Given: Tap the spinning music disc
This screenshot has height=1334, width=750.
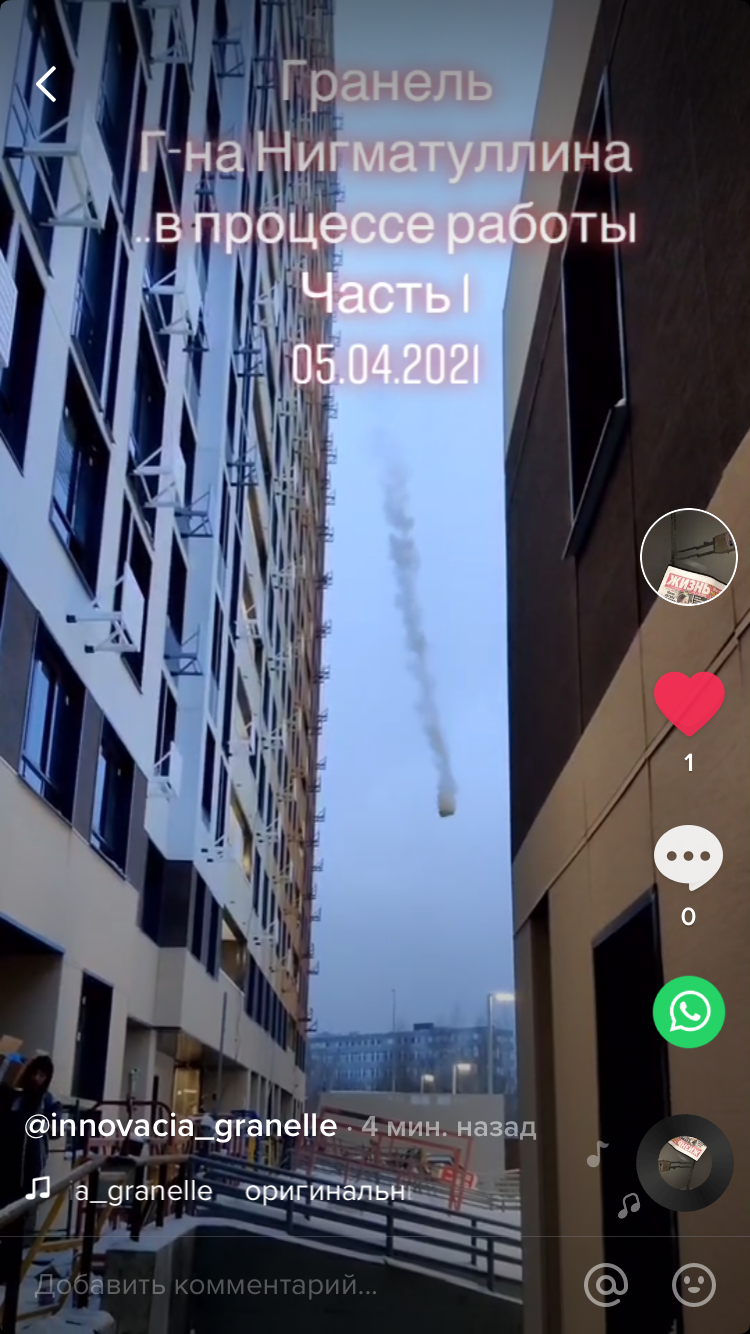Looking at the screenshot, I should point(685,1163).
